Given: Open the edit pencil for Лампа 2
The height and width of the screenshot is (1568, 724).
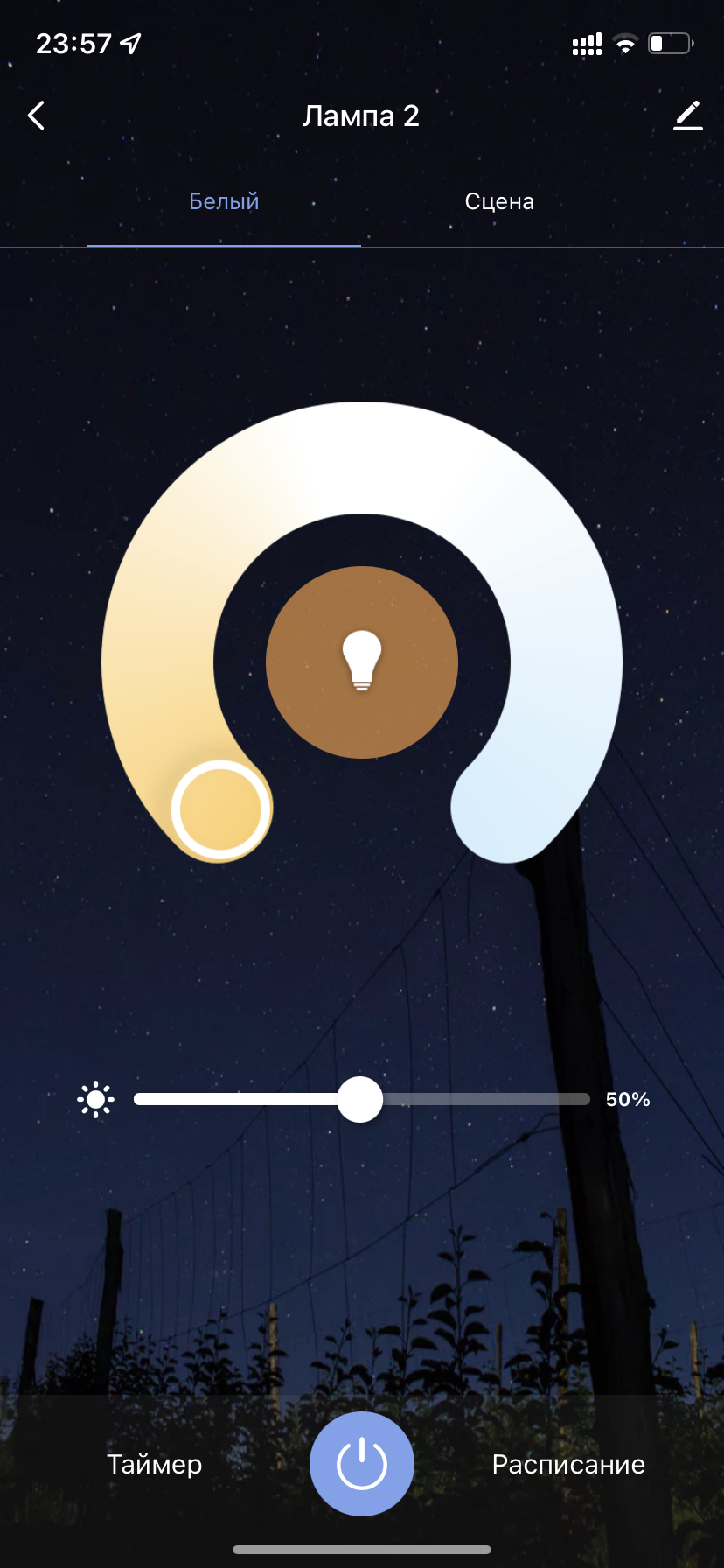Looking at the screenshot, I should (687, 115).
